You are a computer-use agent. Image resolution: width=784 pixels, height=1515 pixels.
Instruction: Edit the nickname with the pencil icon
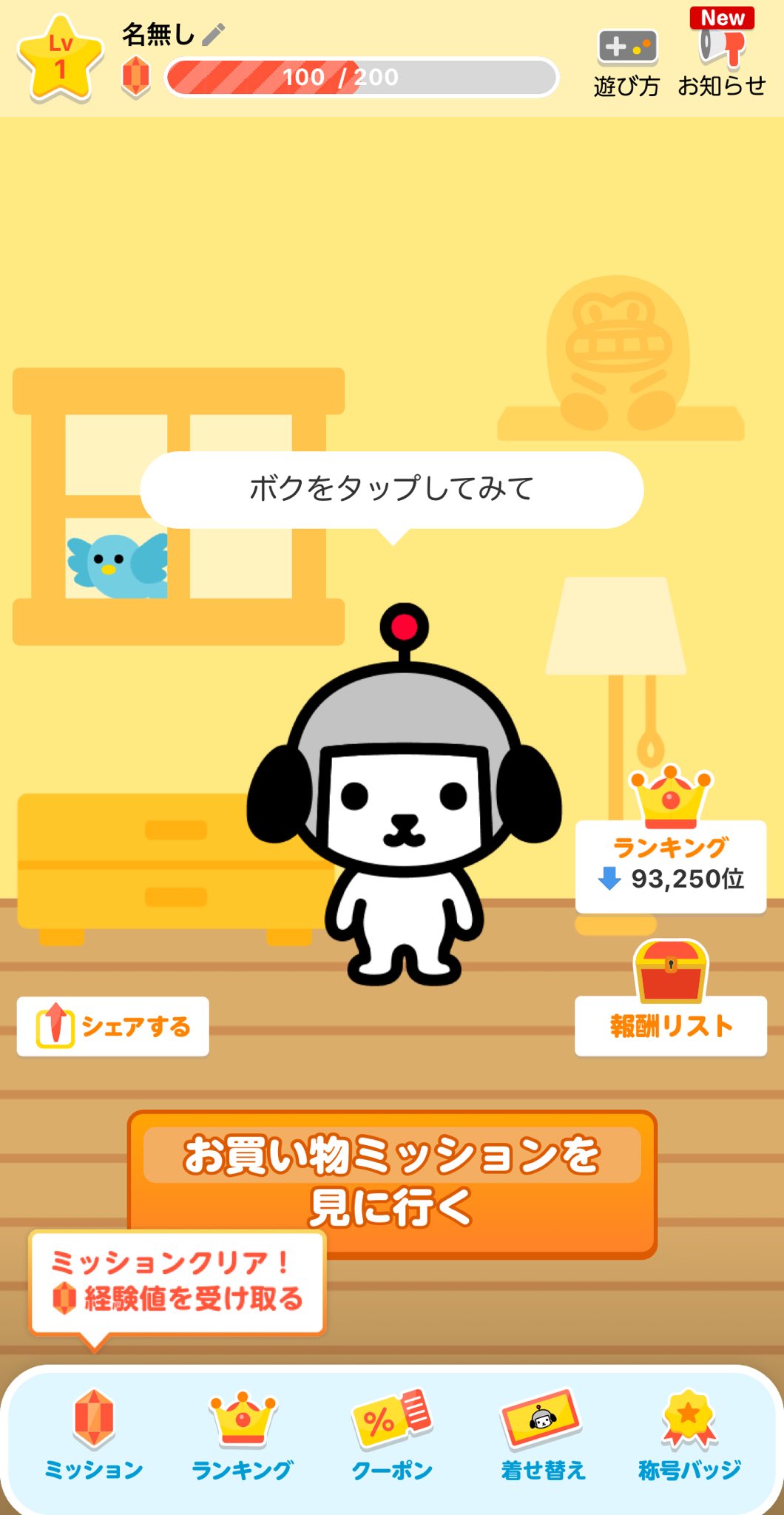tap(214, 34)
